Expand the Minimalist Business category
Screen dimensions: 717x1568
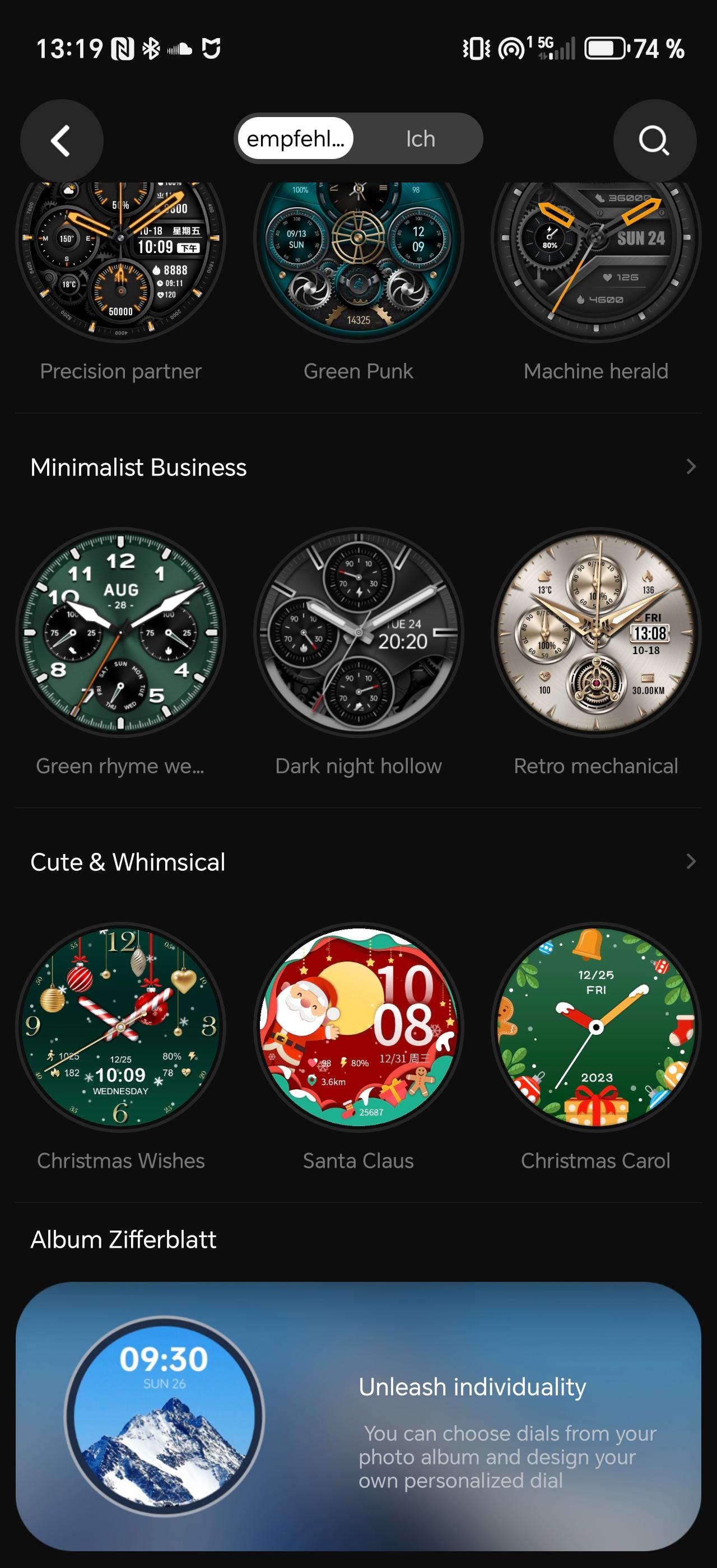click(690, 467)
